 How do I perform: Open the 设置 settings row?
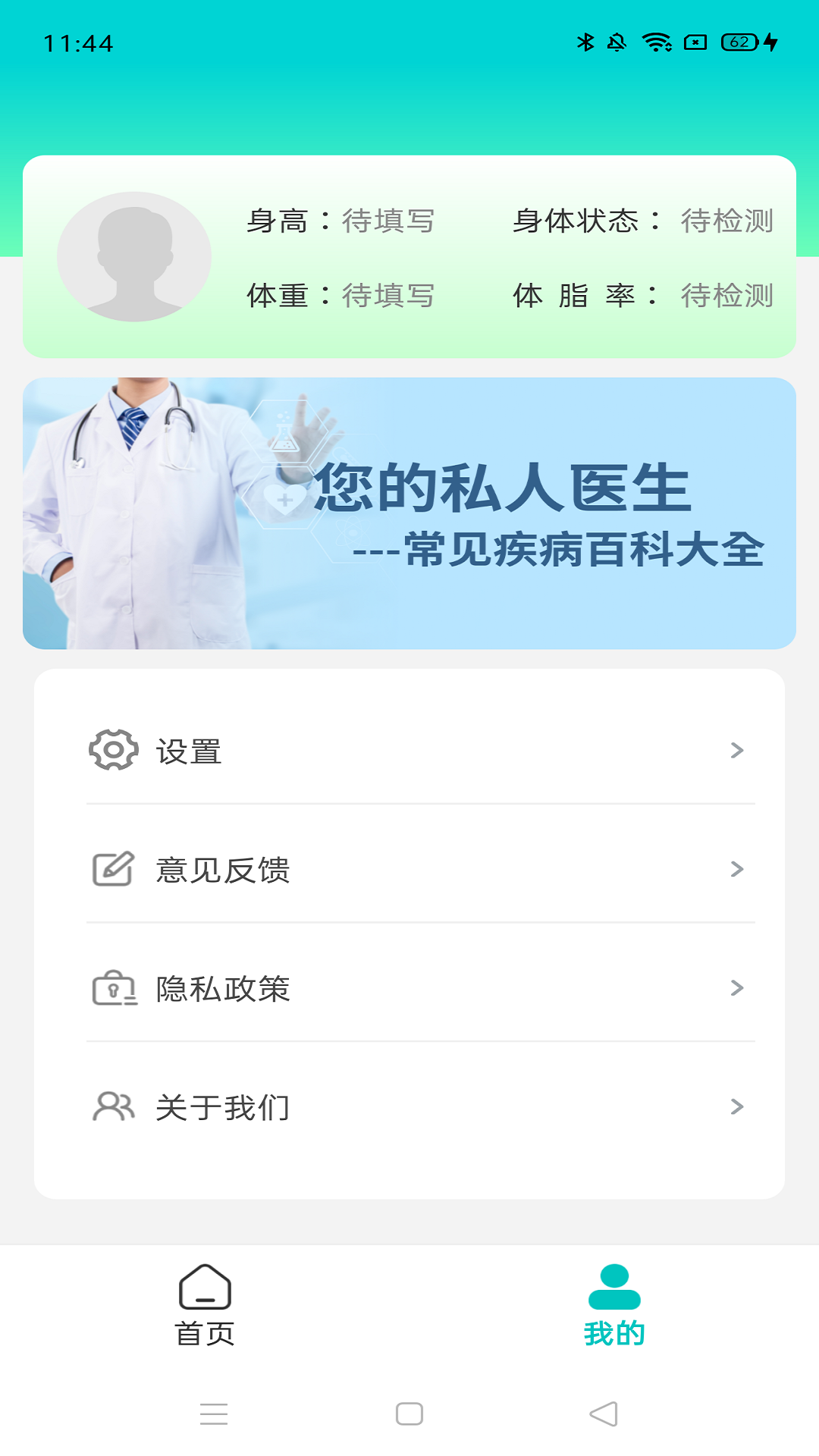click(409, 751)
